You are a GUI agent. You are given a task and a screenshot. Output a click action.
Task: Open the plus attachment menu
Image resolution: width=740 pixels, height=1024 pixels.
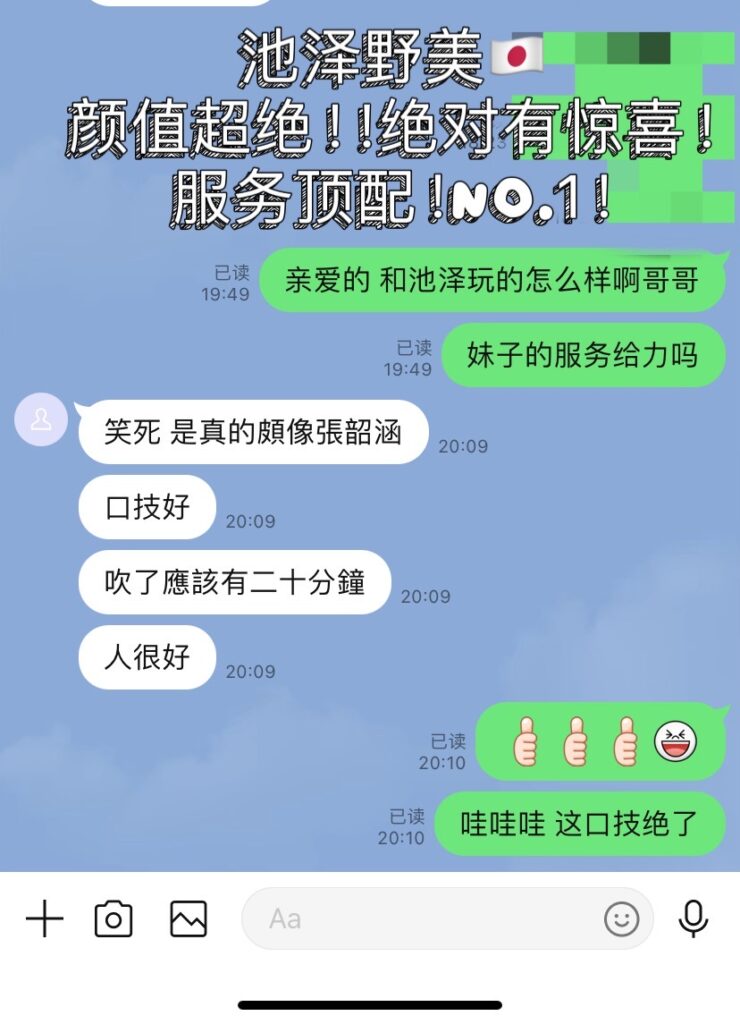[x=44, y=918]
